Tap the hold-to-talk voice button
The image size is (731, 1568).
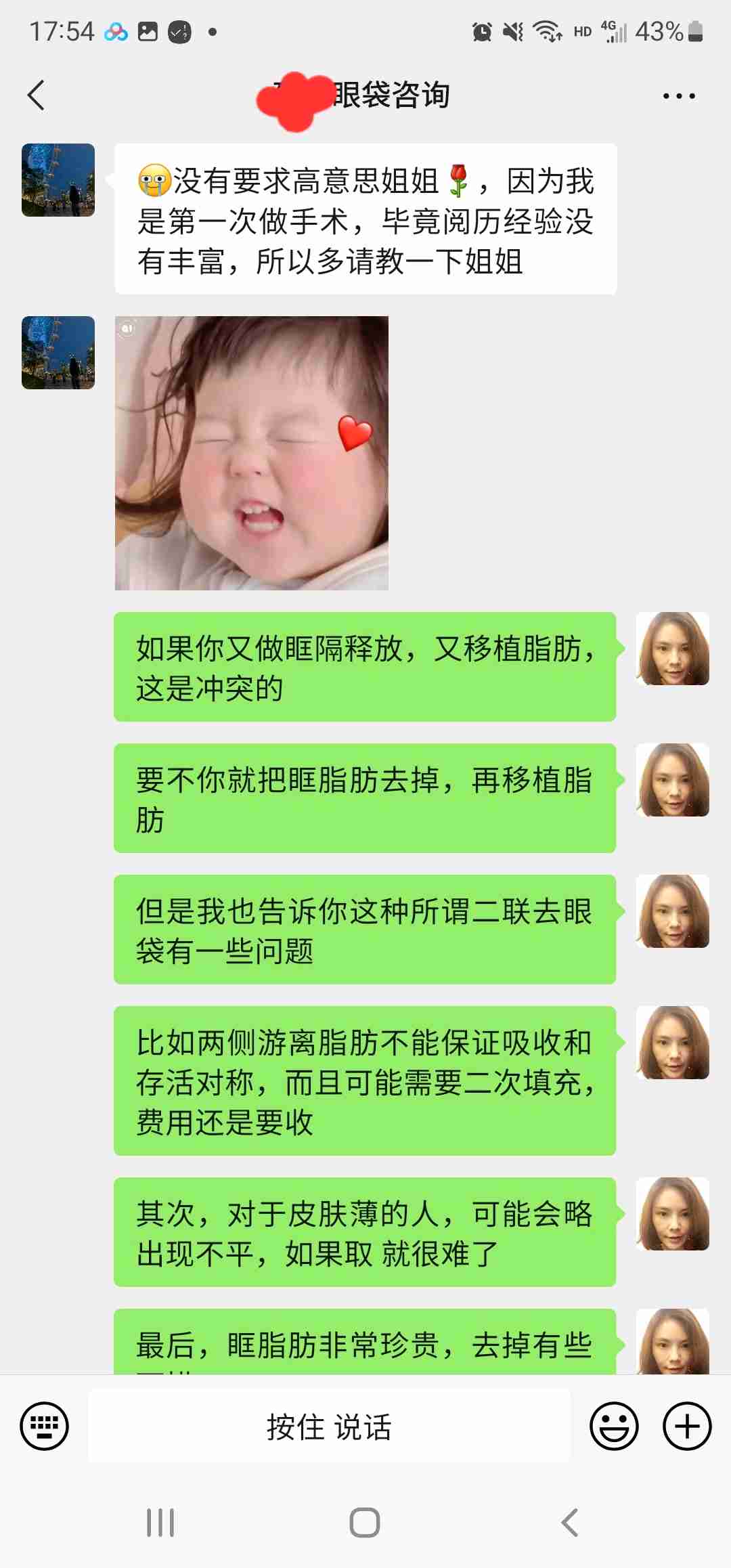point(329,1426)
